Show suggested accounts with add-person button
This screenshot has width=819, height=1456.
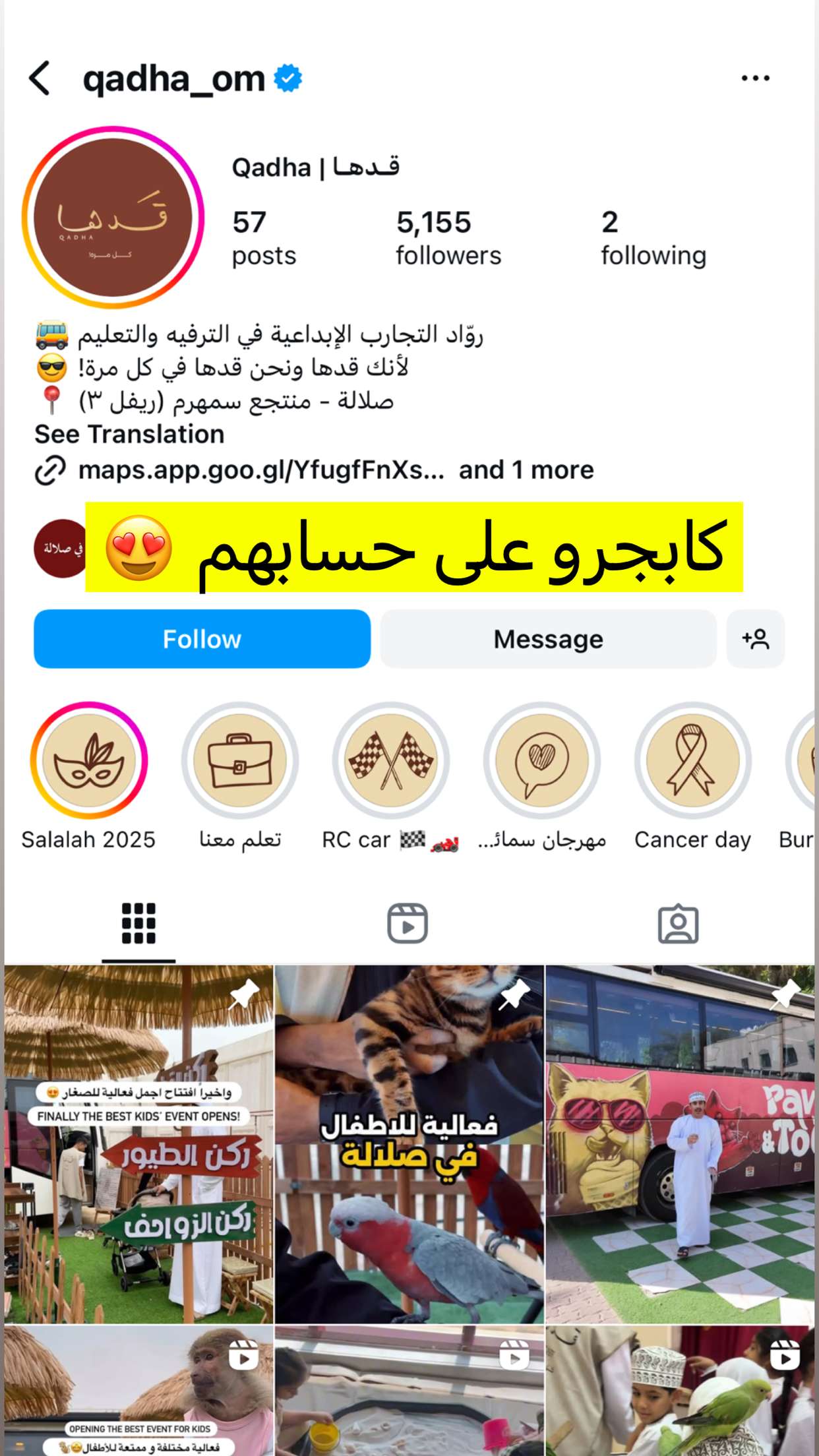point(756,639)
